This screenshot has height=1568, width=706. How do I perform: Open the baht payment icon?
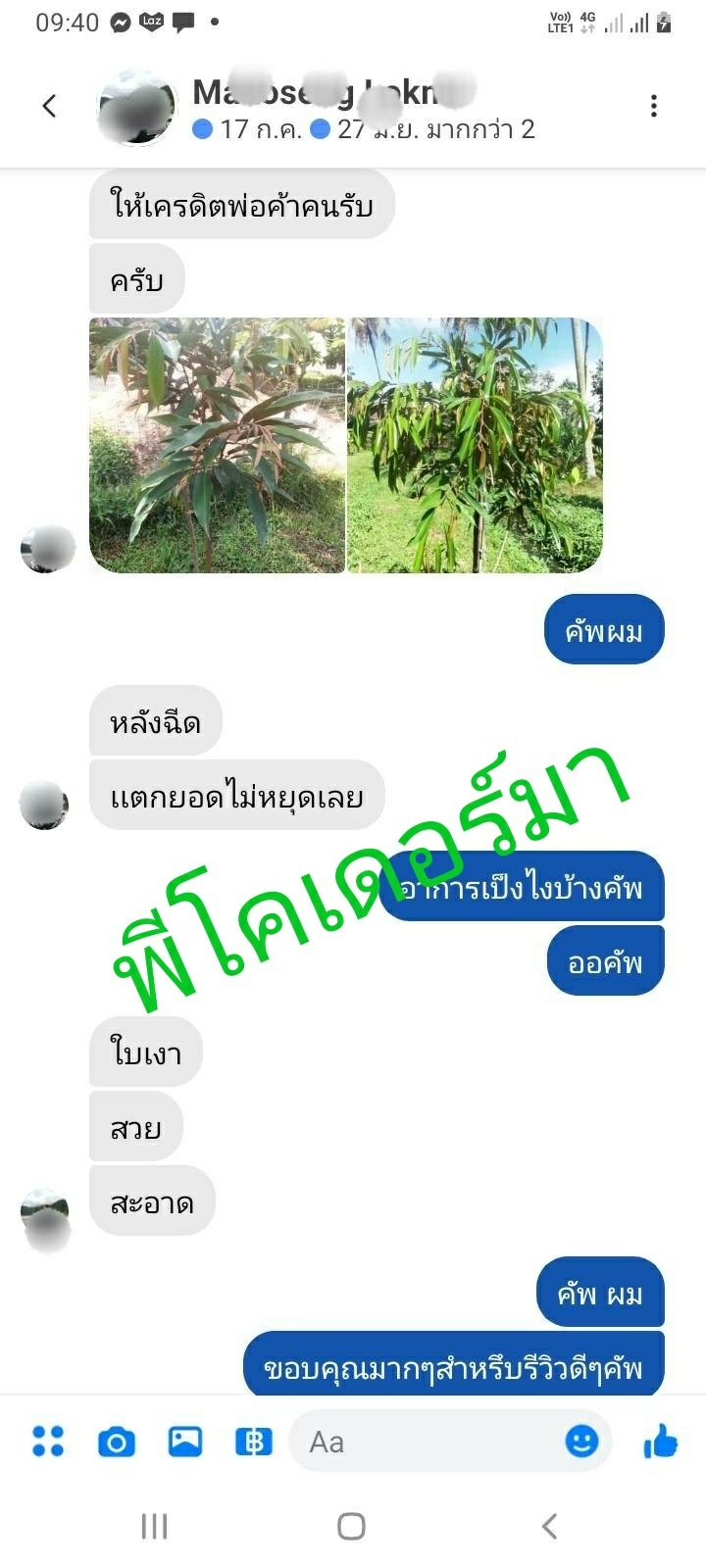(x=253, y=1442)
